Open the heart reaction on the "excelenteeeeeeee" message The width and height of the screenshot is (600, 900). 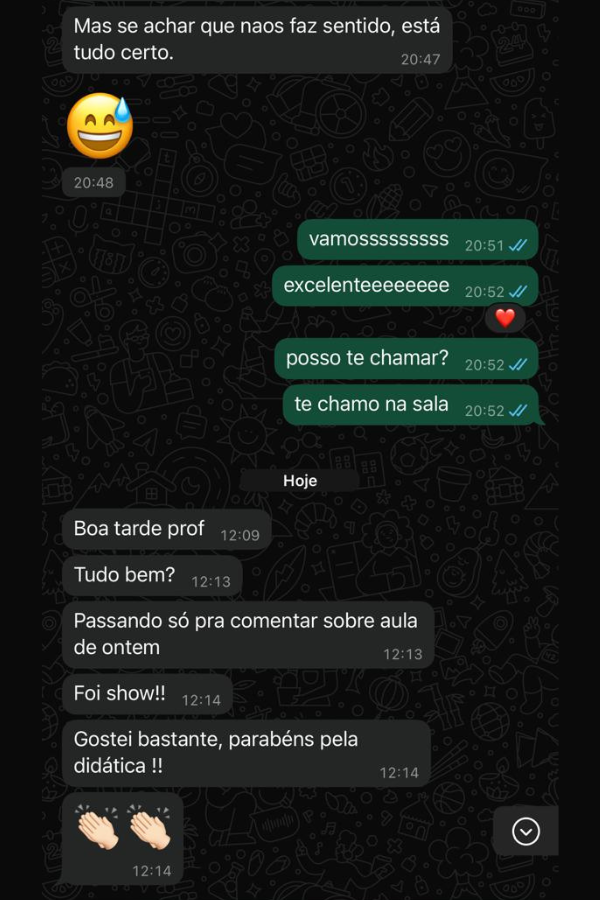(x=505, y=318)
